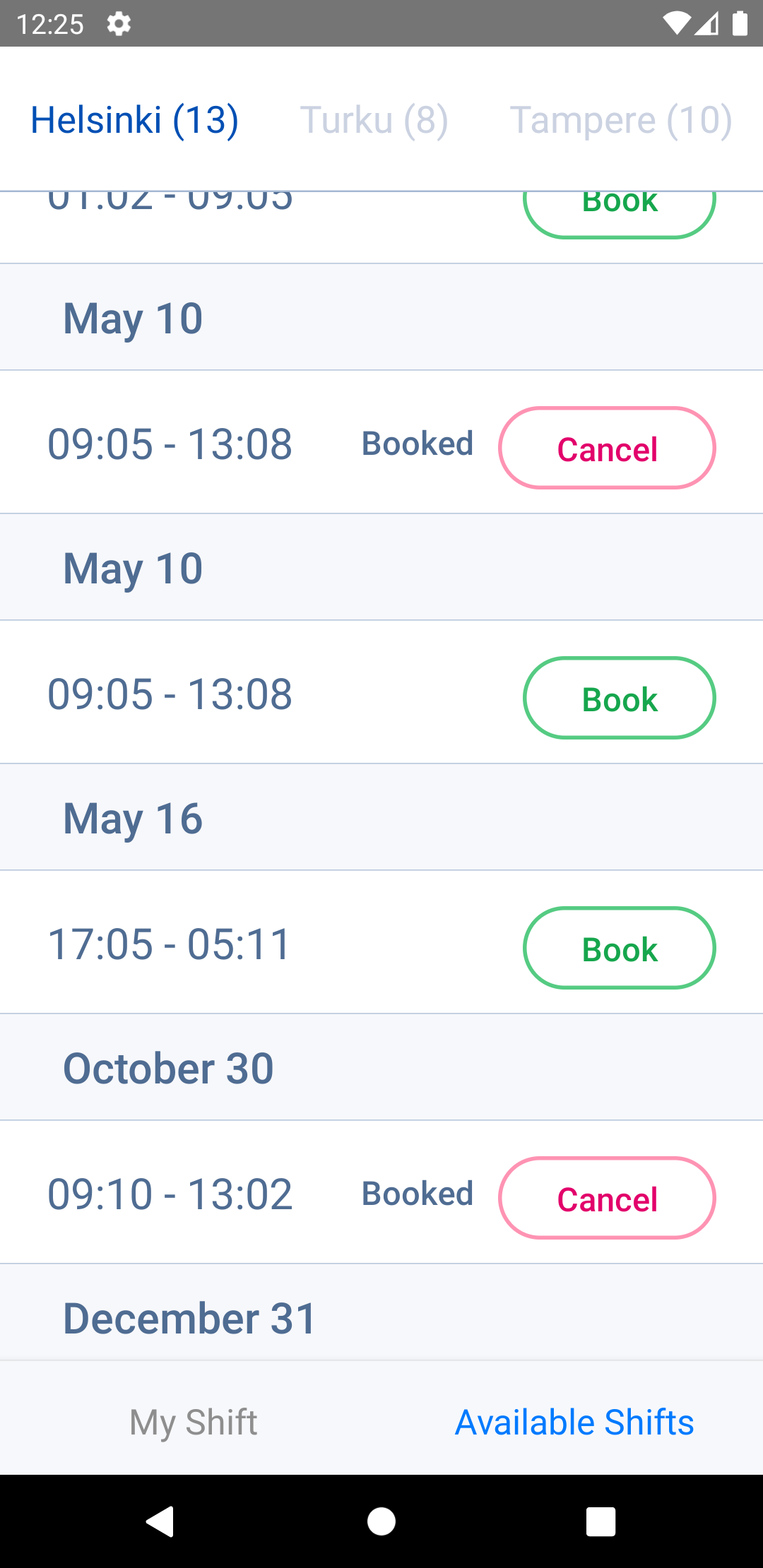Book the 01:02 - 09:05 shift
The height and width of the screenshot is (1568, 763).
[x=619, y=203]
